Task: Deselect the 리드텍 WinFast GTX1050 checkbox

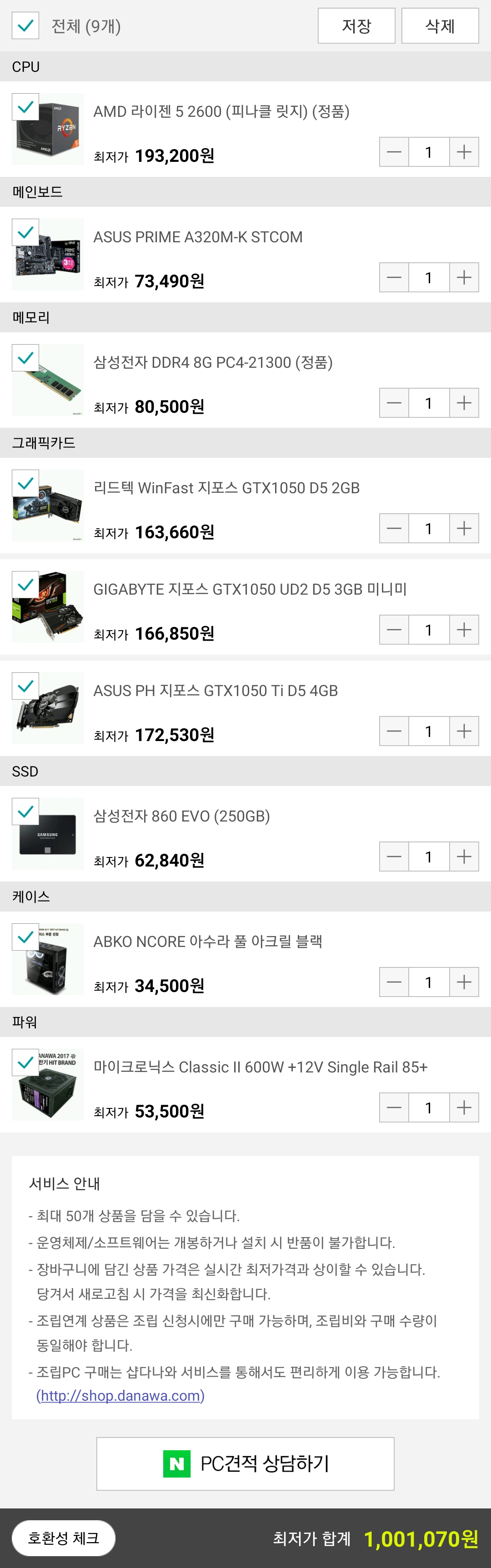Action: click(25, 483)
